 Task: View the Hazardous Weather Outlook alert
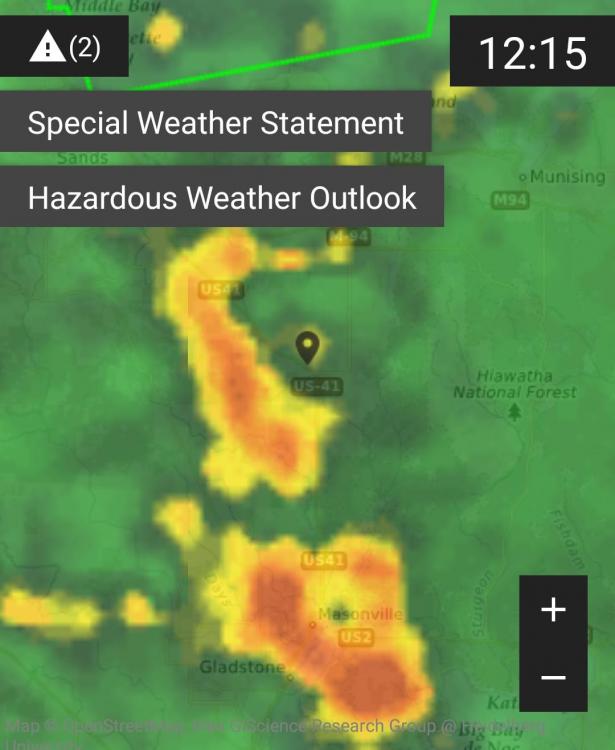[x=221, y=197]
